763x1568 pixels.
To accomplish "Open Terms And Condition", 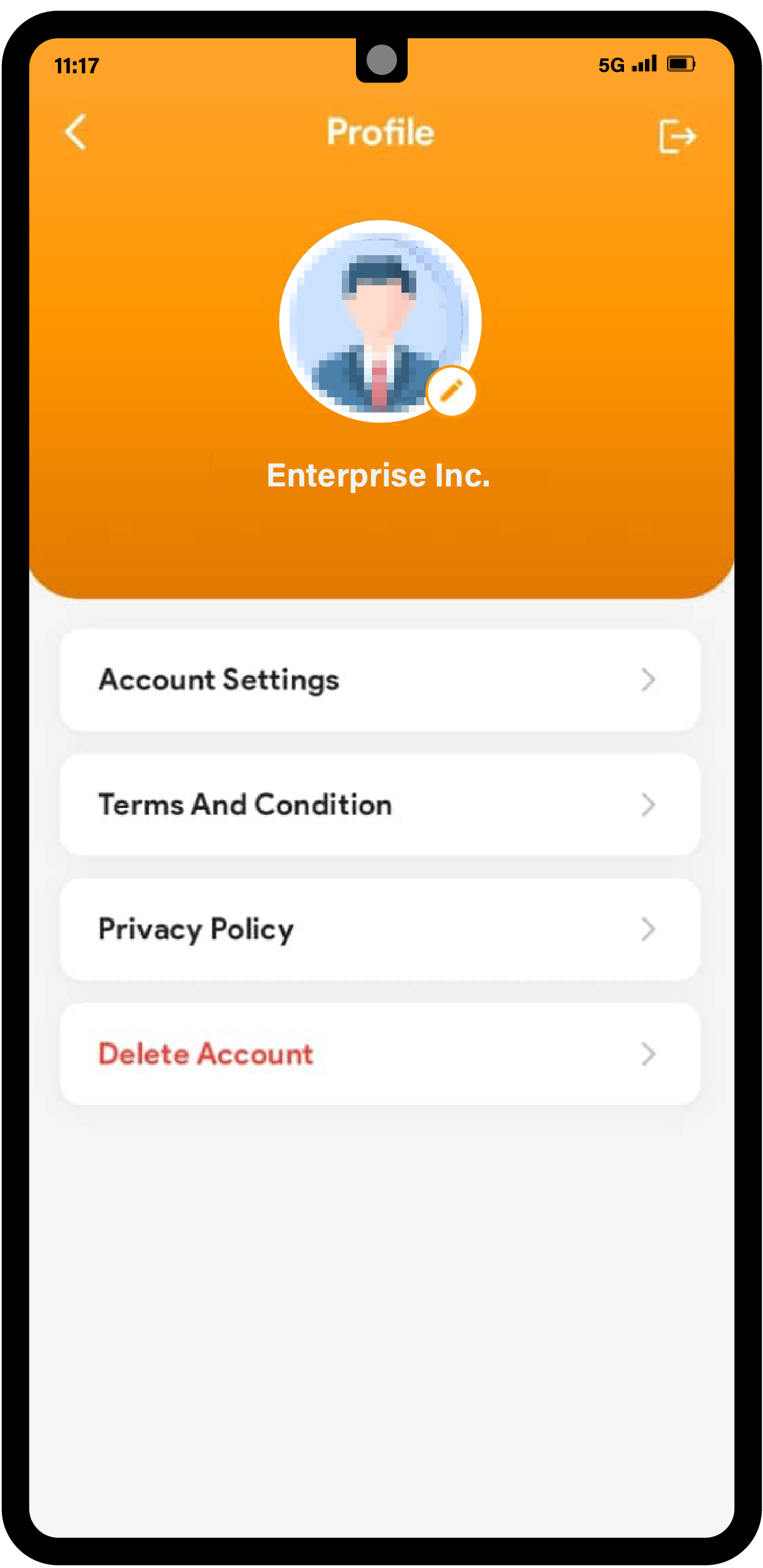I will (380, 805).
